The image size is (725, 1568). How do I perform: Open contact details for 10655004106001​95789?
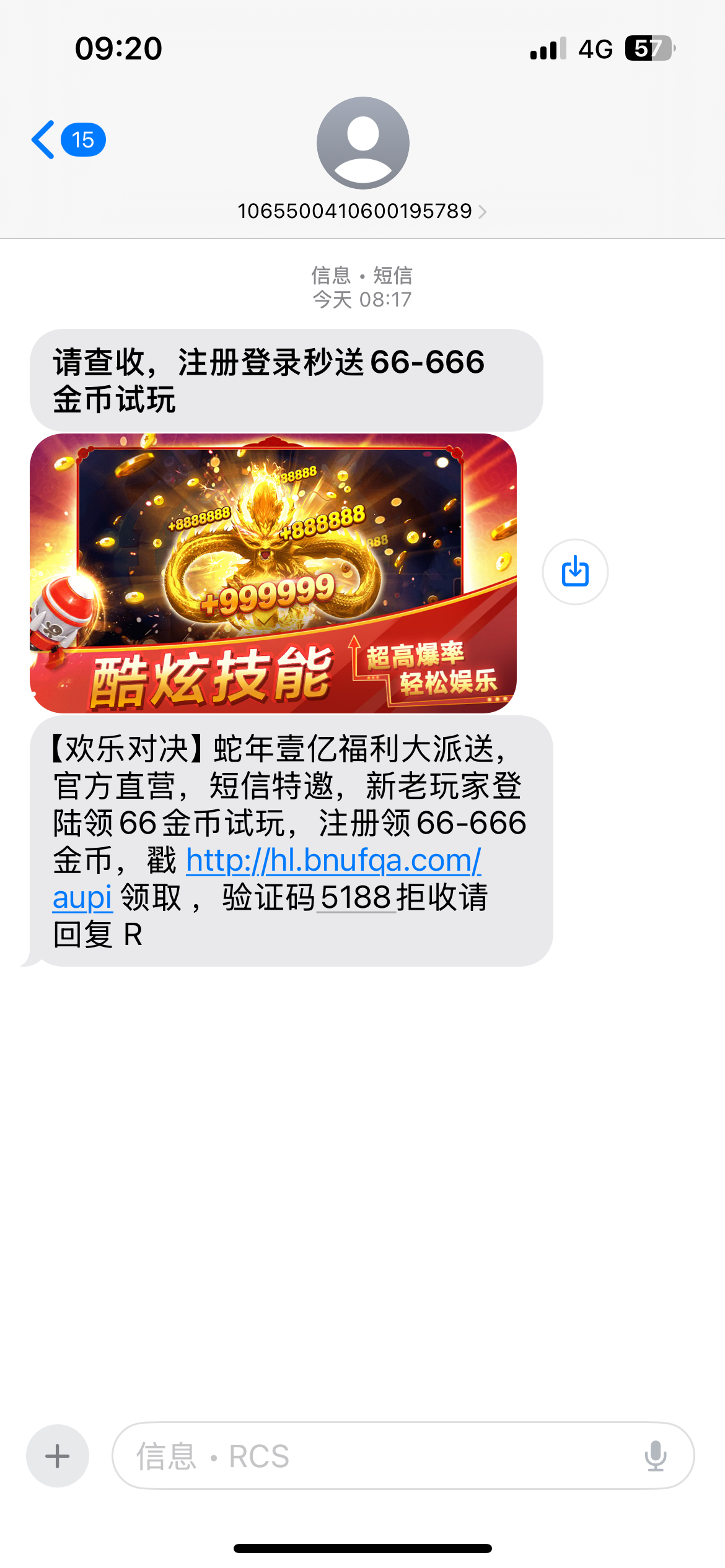tap(362, 211)
